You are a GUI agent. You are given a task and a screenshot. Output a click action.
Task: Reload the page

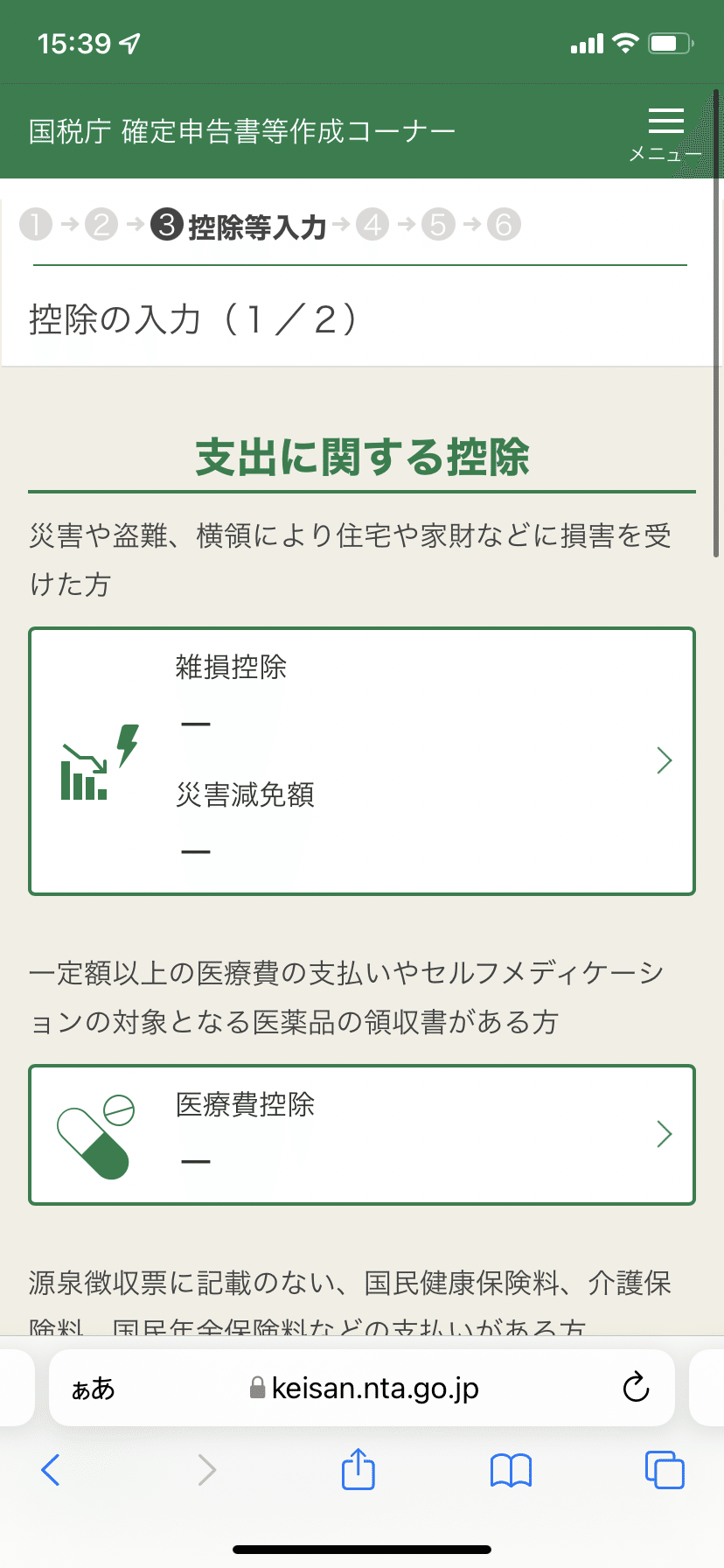pyautogui.click(x=636, y=1388)
